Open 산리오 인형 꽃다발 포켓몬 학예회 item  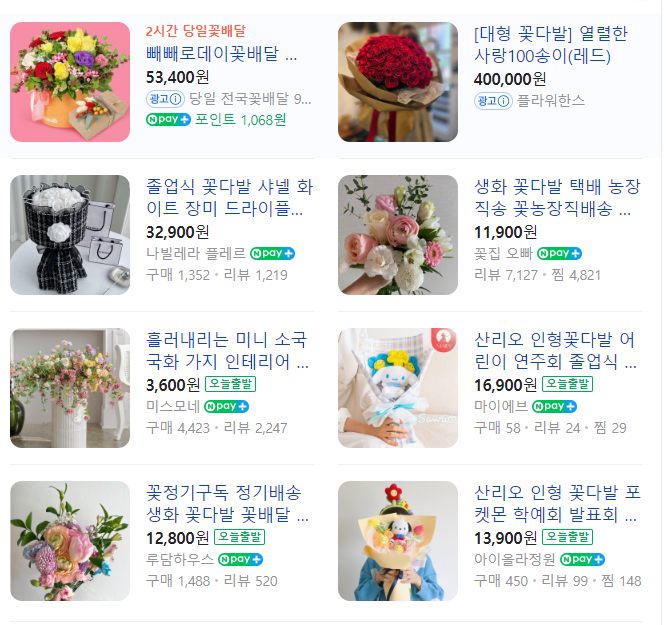tap(558, 504)
